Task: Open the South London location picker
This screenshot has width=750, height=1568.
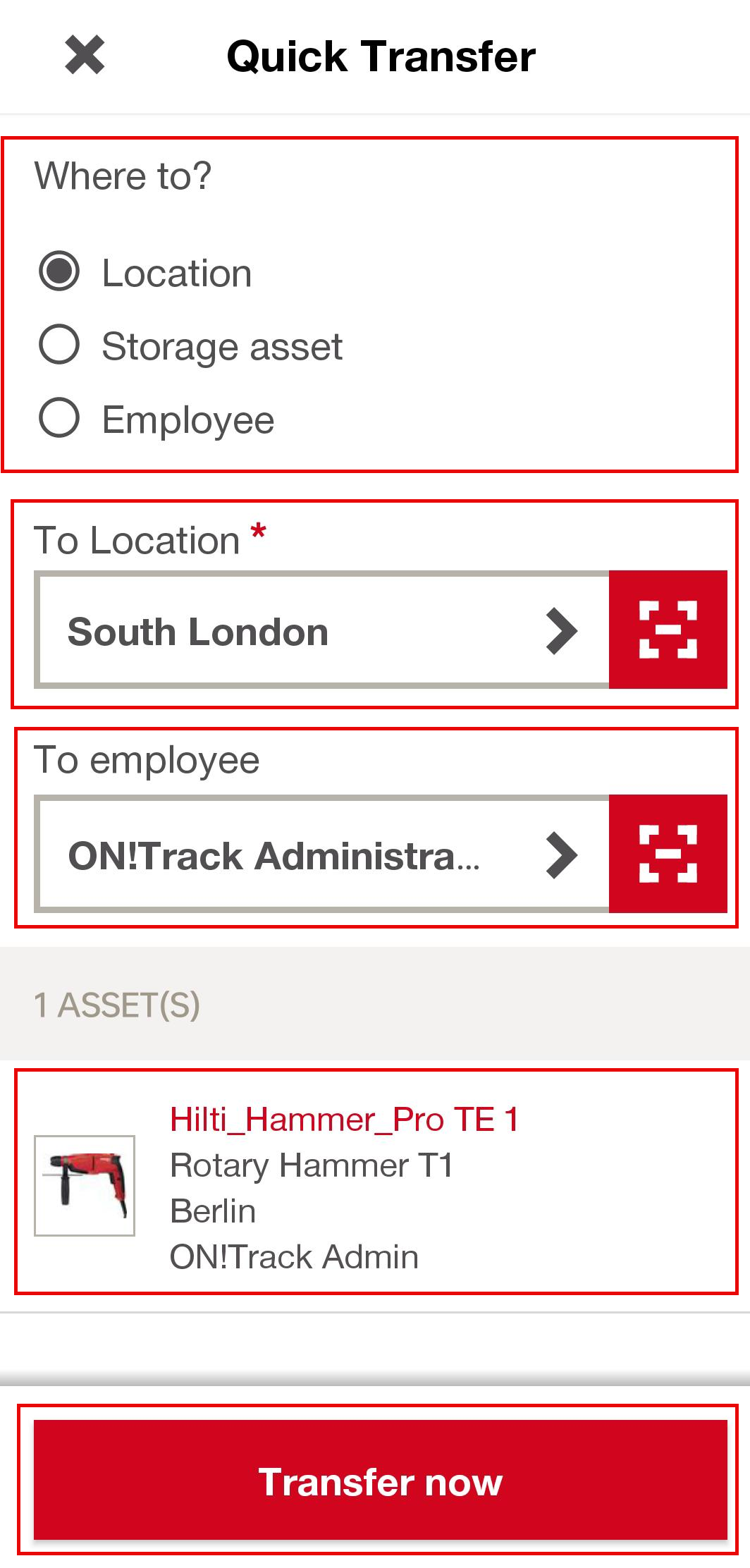Action: [323, 630]
